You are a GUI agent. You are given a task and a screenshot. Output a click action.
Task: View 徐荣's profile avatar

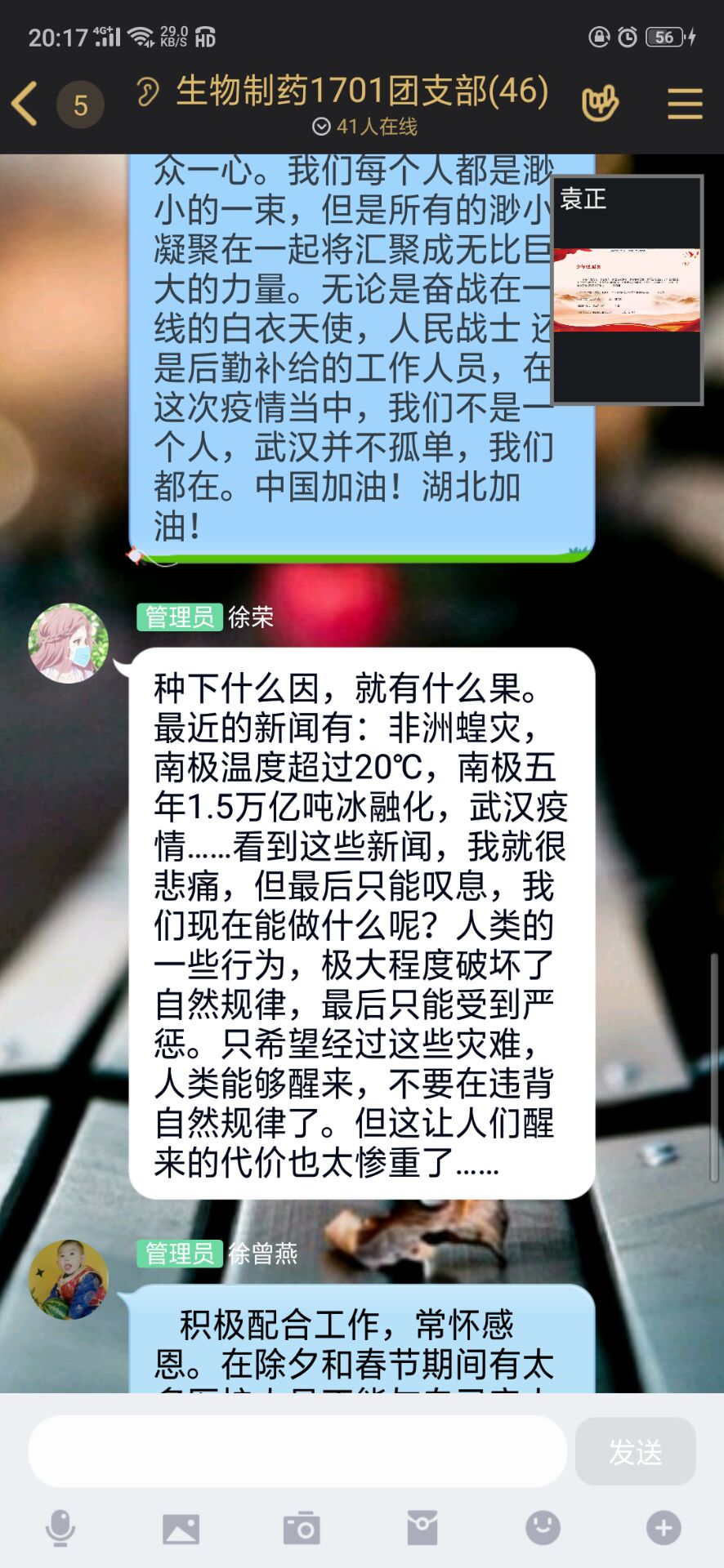click(69, 643)
